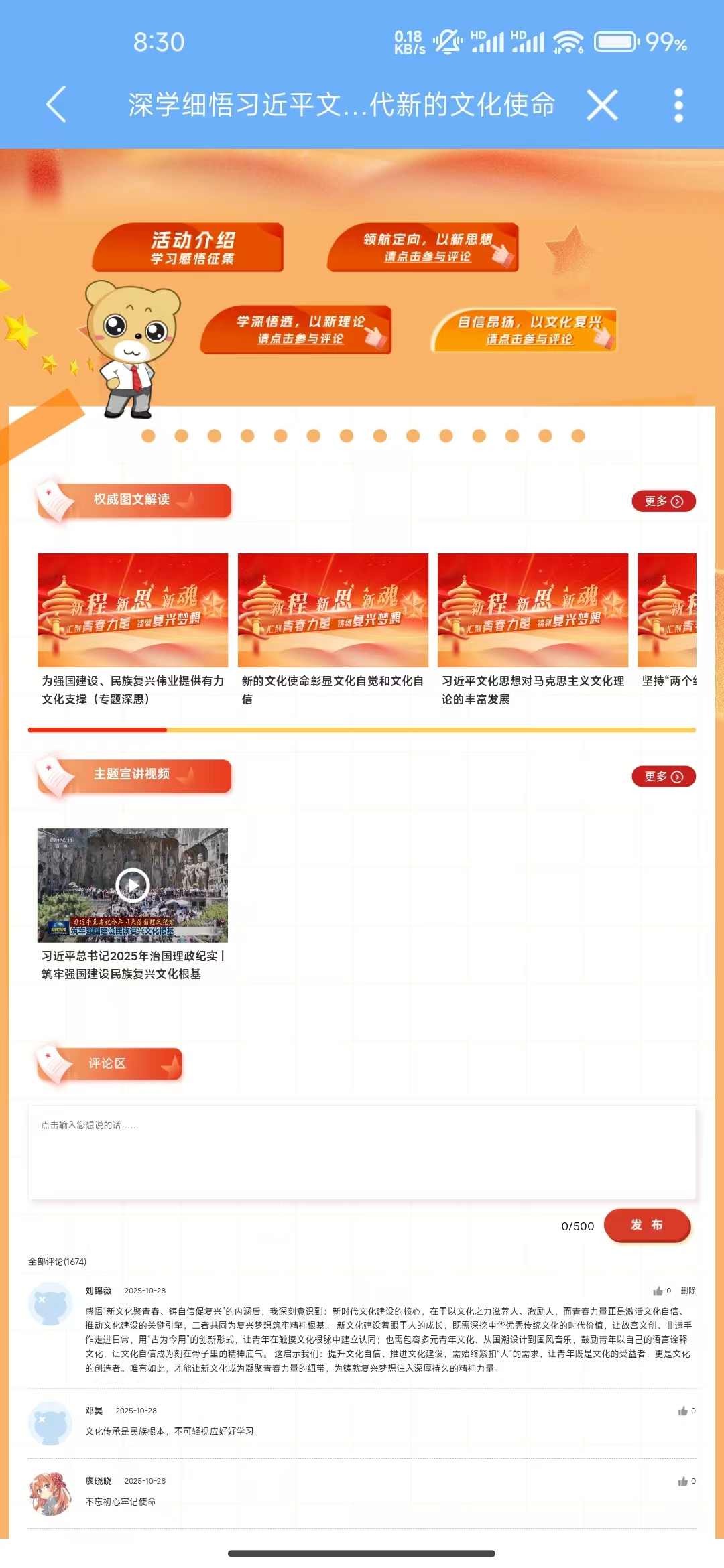Tap the 发布 button to post the comment
Image resolution: width=724 pixels, height=1568 pixels.
point(647,1226)
